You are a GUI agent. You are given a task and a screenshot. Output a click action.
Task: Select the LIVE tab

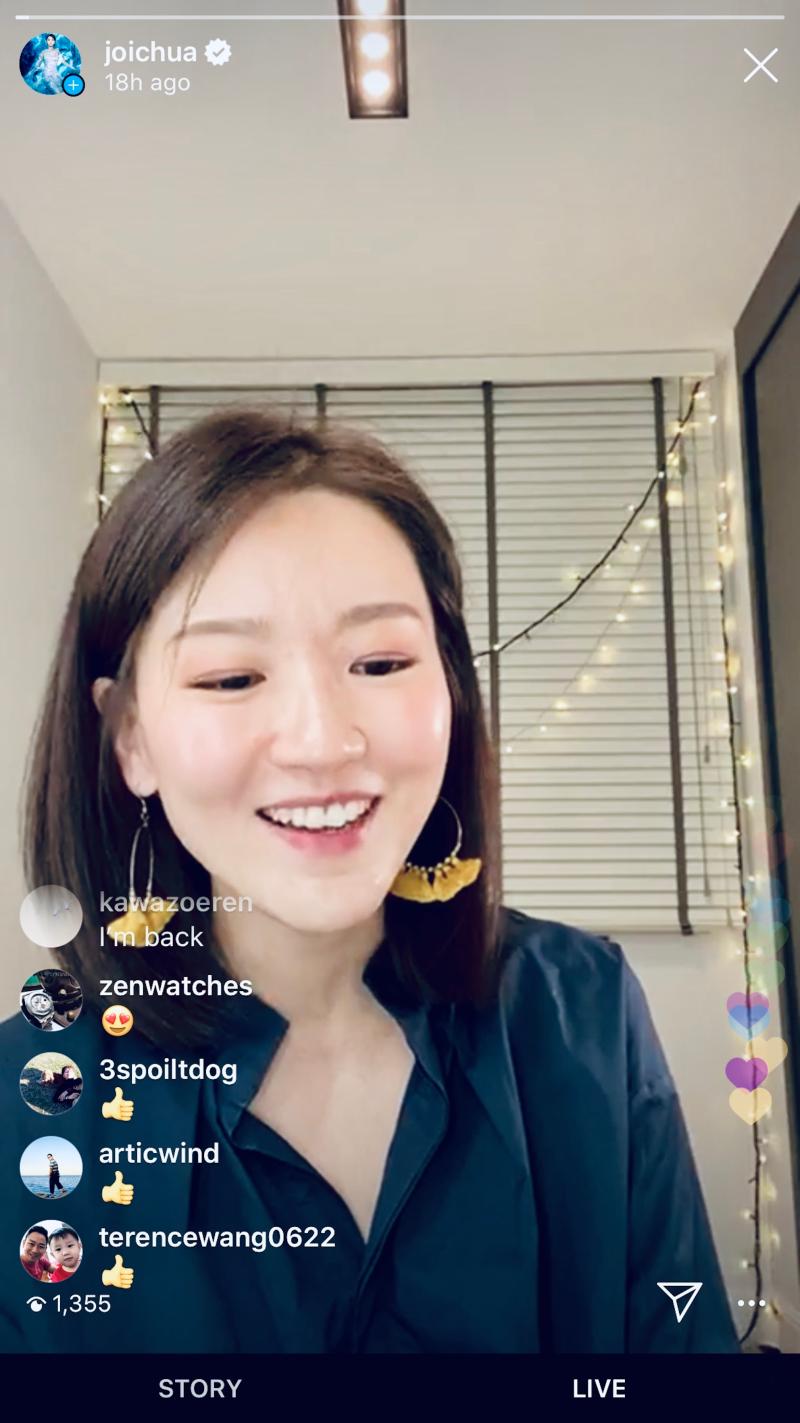(599, 1388)
